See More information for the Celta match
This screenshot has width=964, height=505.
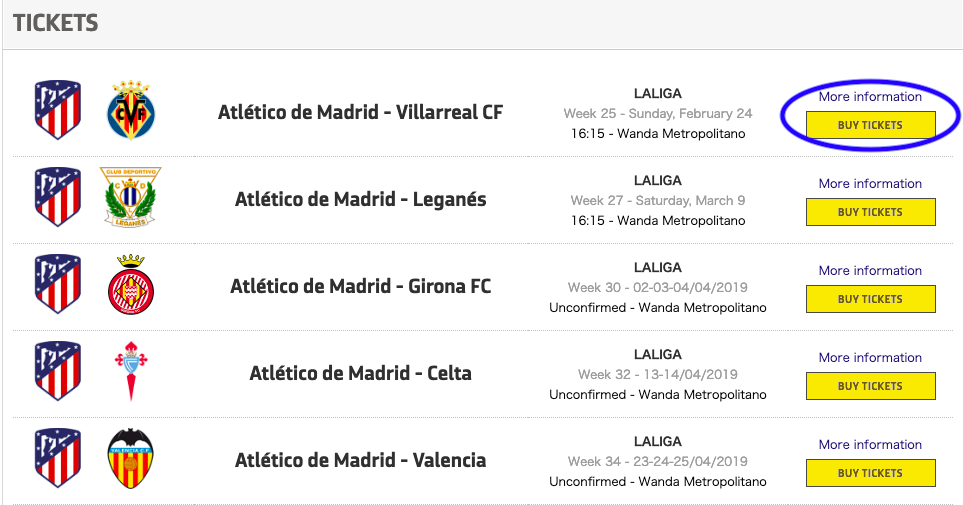click(x=870, y=358)
